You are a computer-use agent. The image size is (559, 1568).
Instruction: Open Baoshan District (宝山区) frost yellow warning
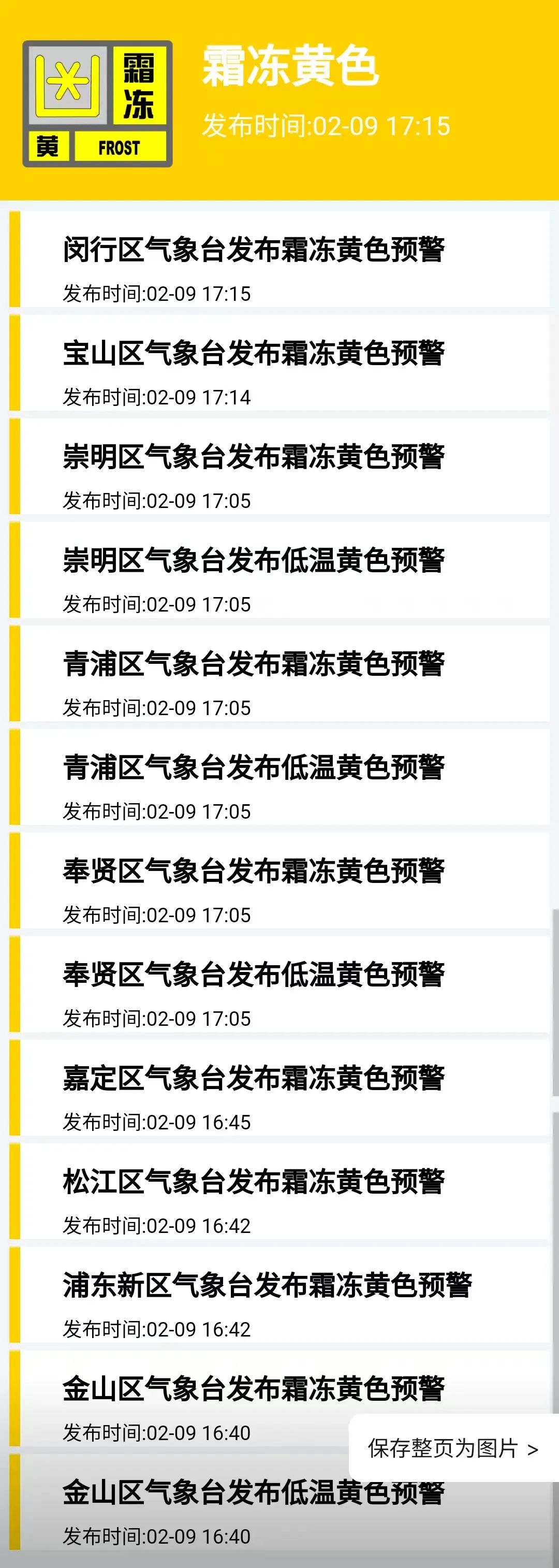click(254, 354)
